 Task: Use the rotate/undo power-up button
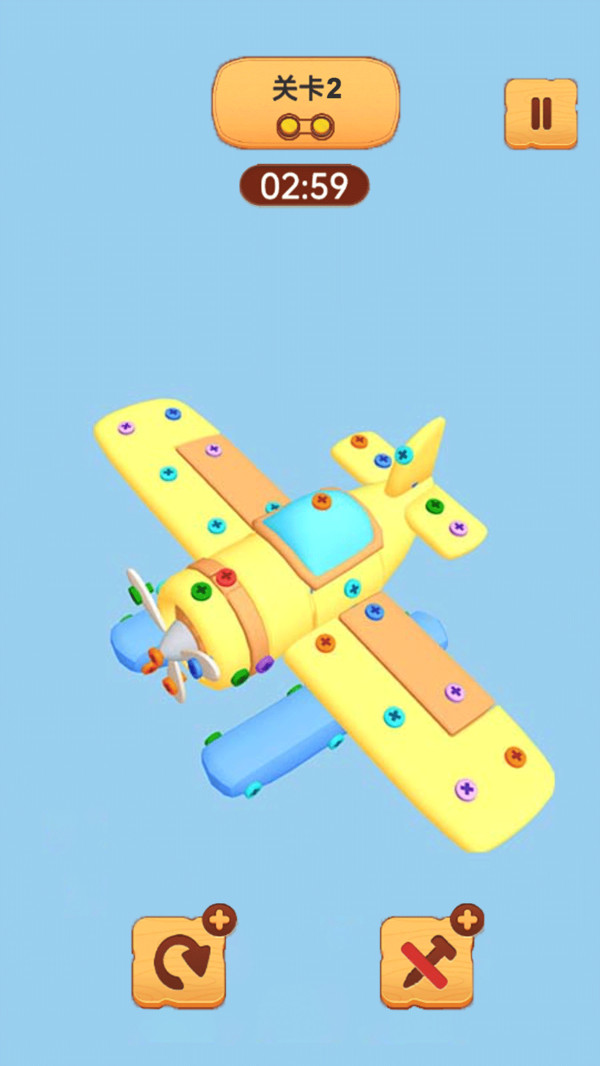pyautogui.click(x=180, y=961)
